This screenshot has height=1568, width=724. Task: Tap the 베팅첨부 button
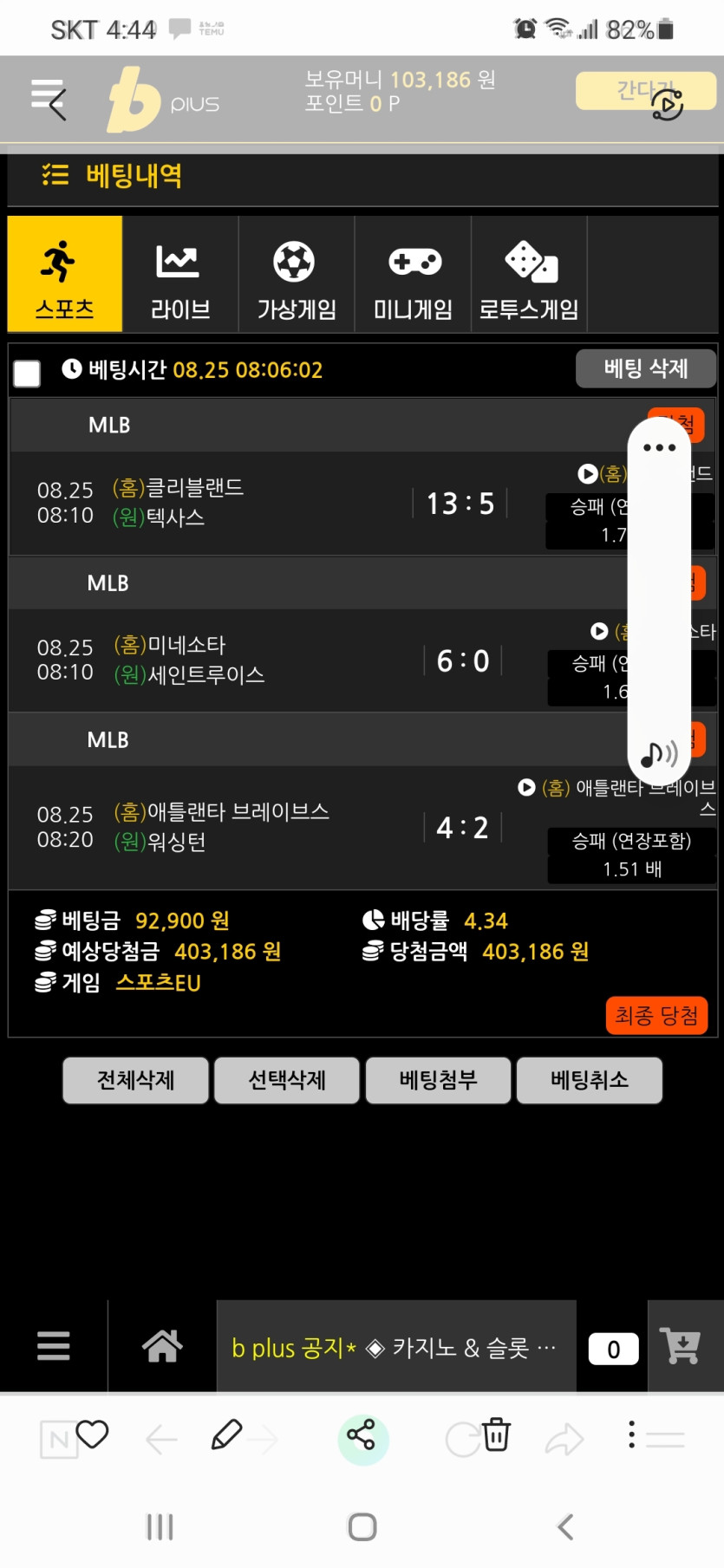[438, 1080]
